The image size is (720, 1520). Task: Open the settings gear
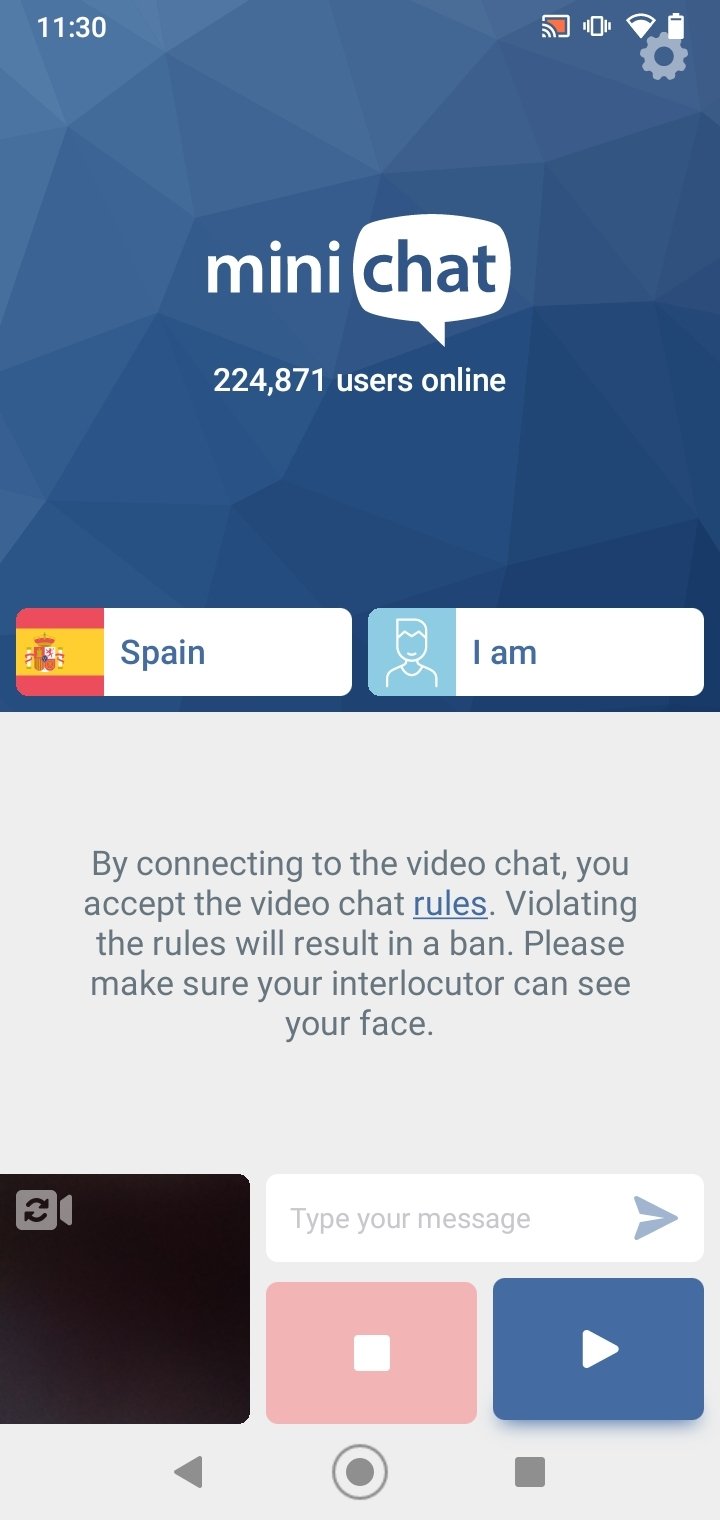click(664, 58)
